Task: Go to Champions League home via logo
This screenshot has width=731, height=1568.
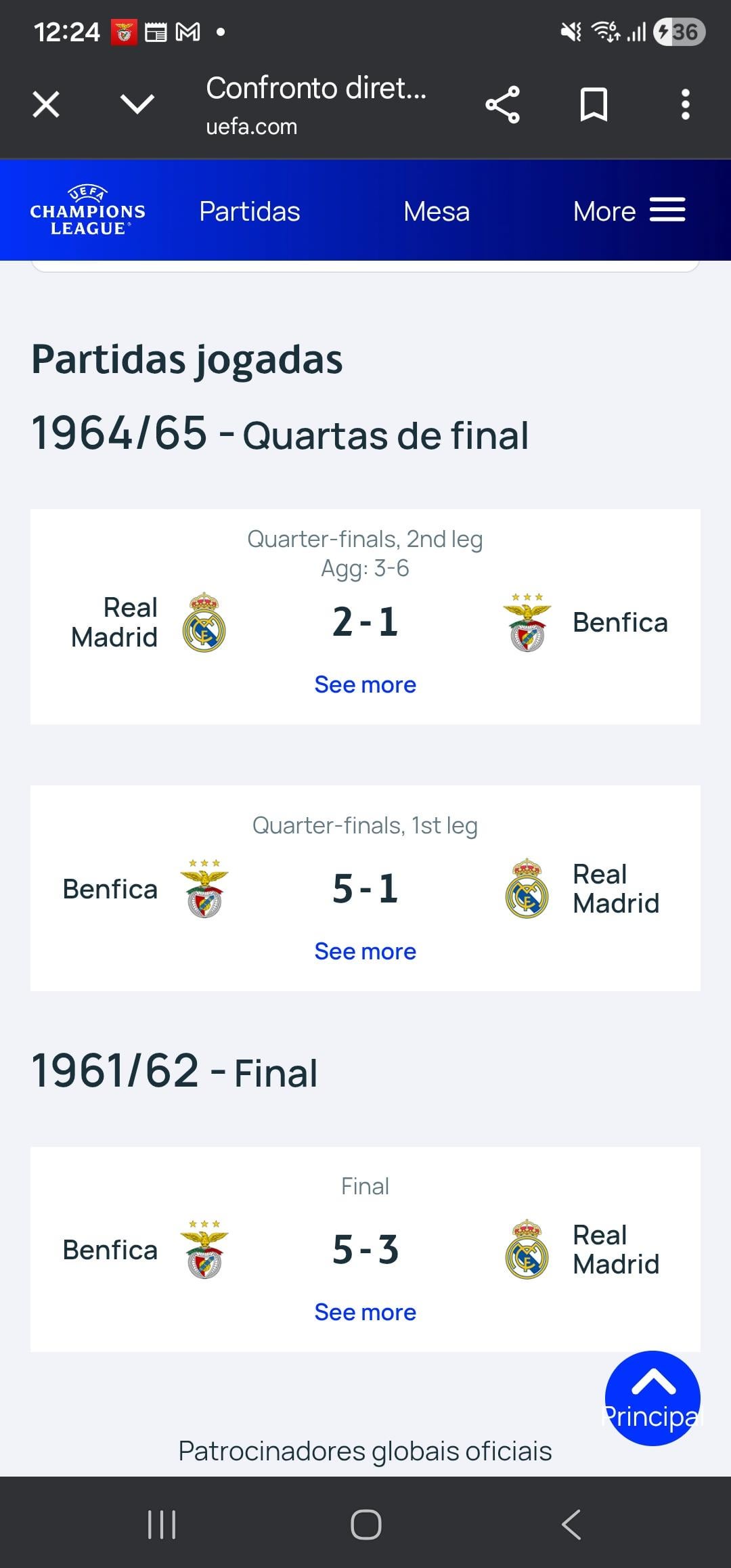Action: click(x=88, y=211)
